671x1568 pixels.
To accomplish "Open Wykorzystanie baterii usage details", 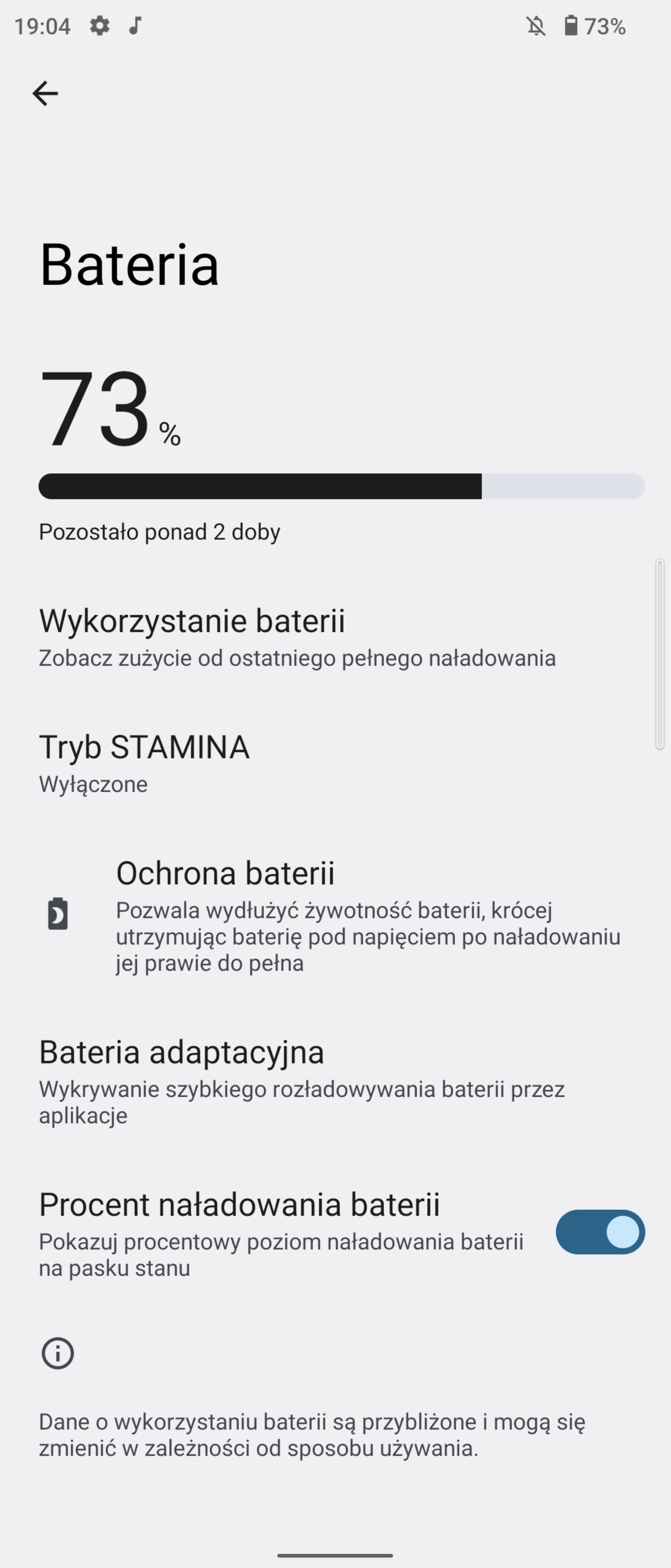I will pyautogui.click(x=335, y=638).
